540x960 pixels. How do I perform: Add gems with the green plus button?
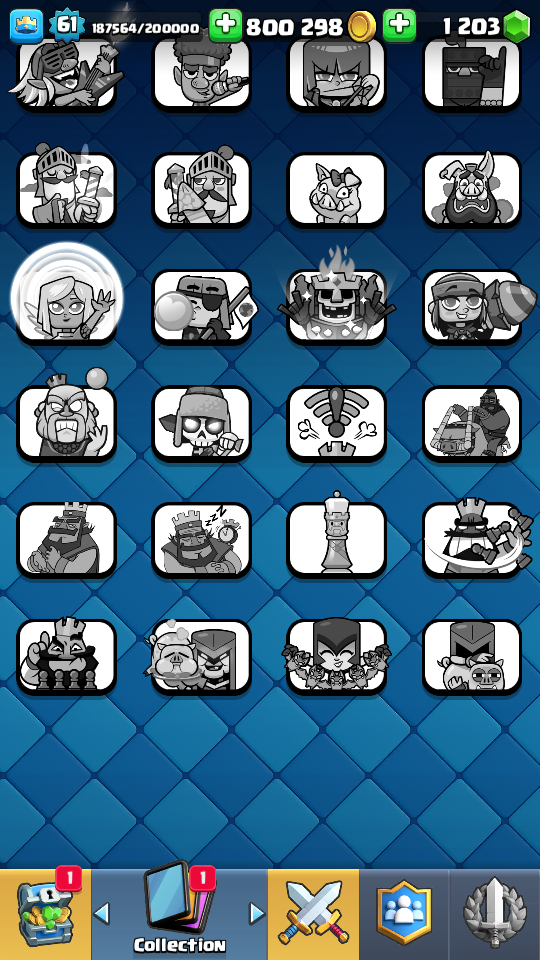[400, 26]
